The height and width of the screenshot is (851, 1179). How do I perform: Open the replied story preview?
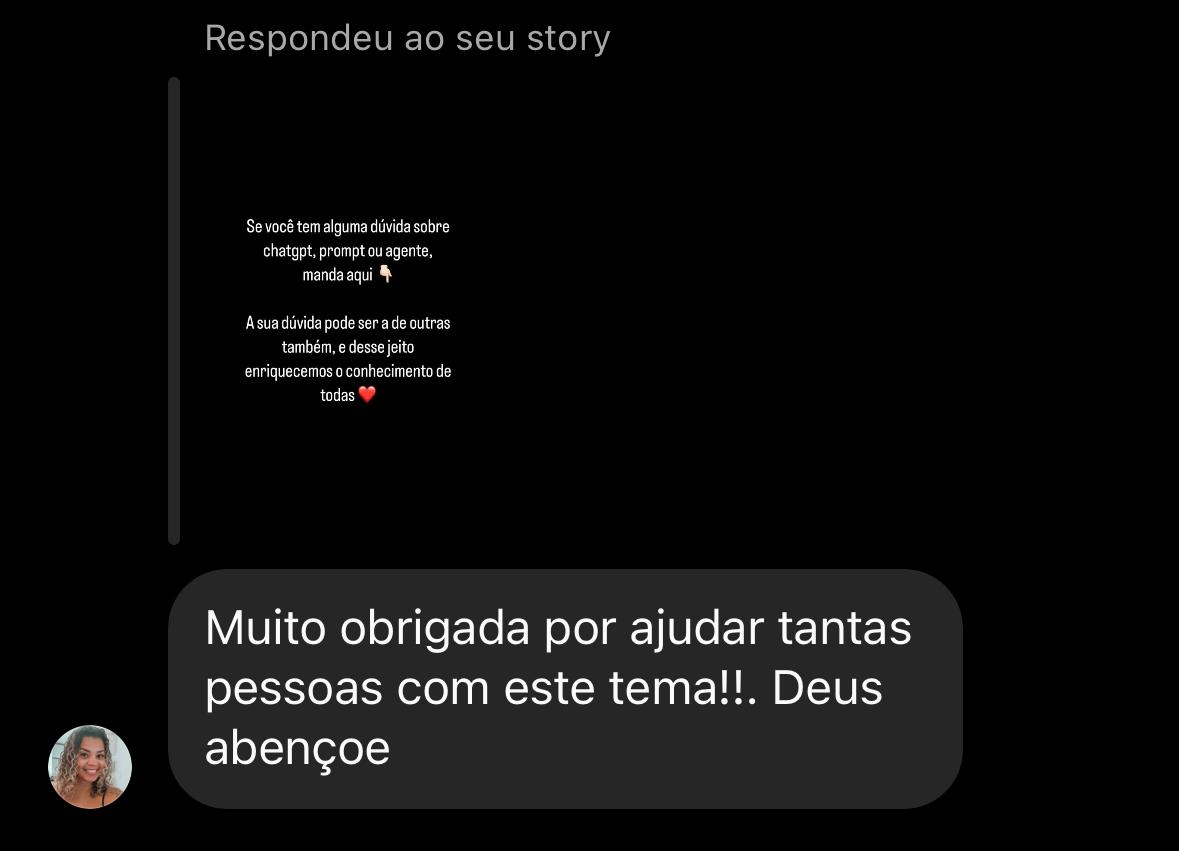348,311
